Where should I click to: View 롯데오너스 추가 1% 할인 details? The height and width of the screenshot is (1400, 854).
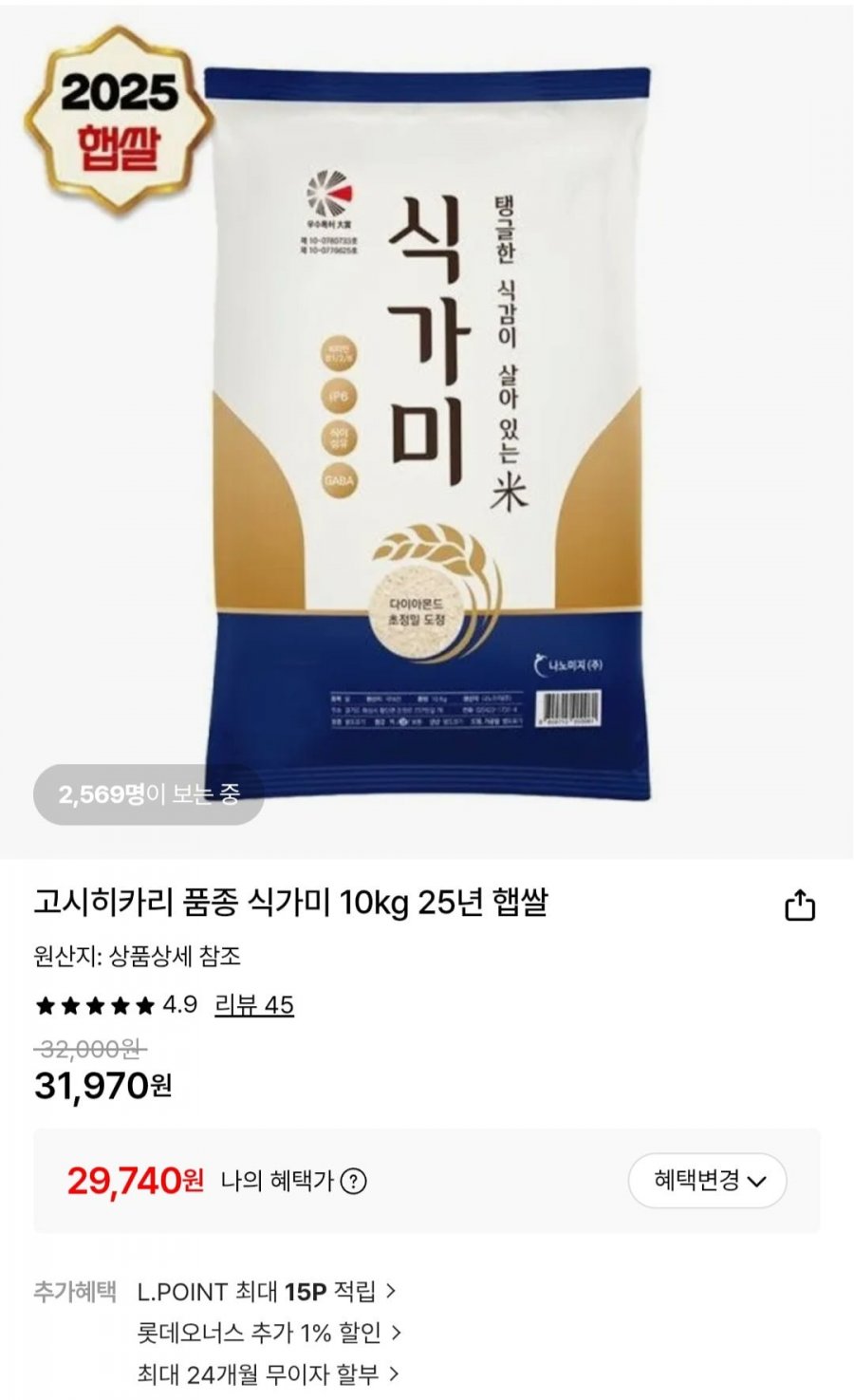(x=269, y=1333)
